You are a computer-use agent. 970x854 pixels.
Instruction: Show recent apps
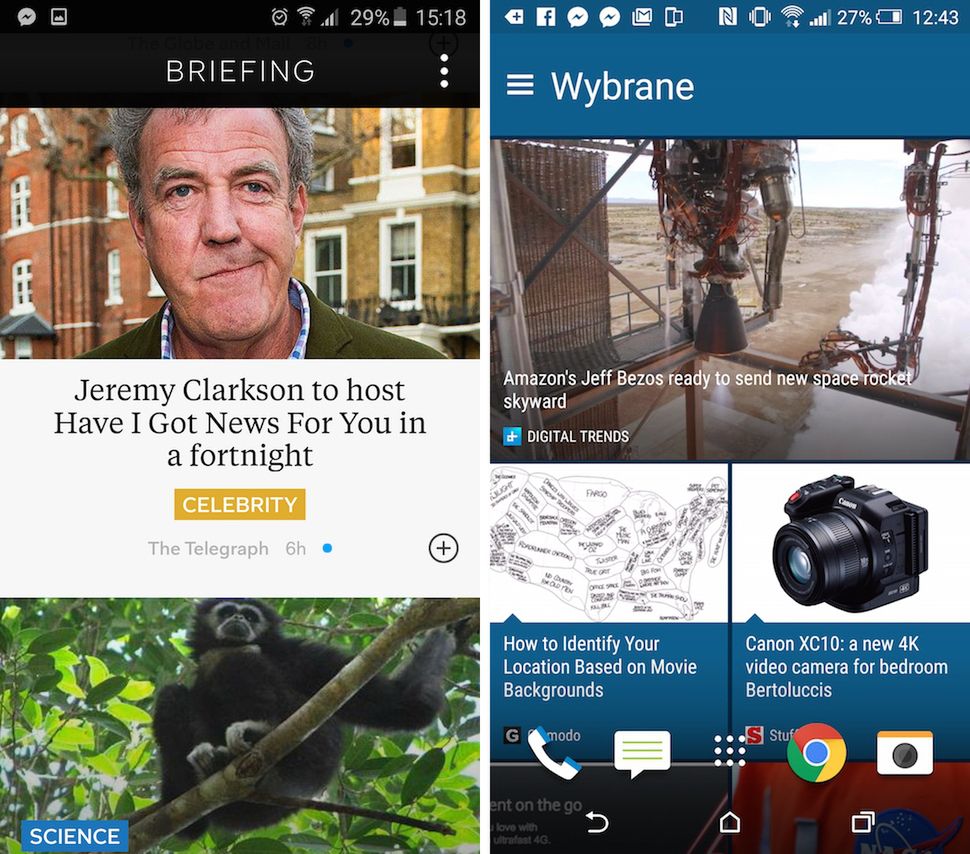click(862, 822)
